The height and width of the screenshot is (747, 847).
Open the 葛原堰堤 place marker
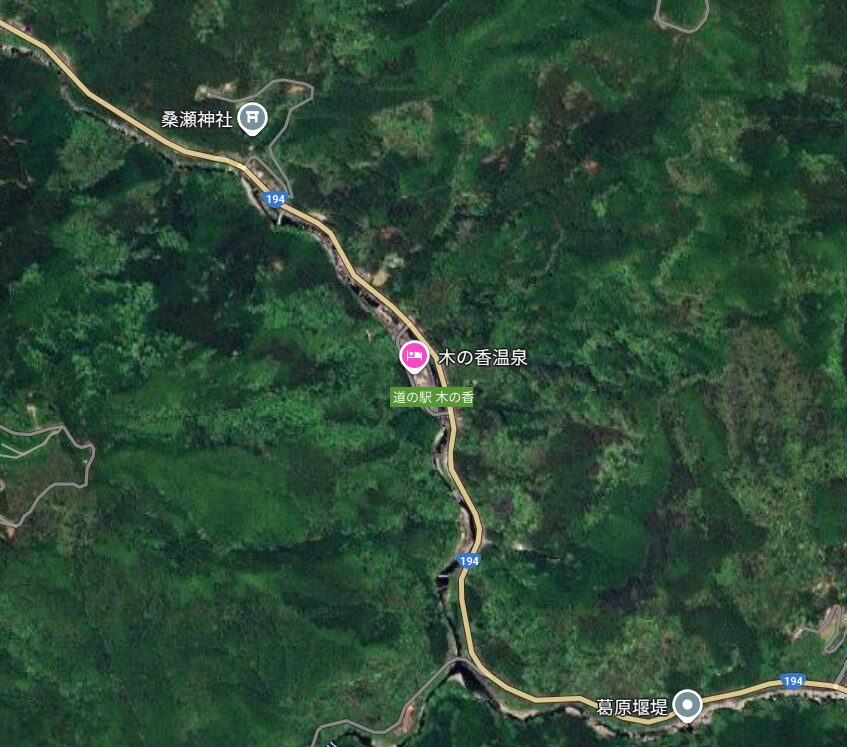point(687,705)
